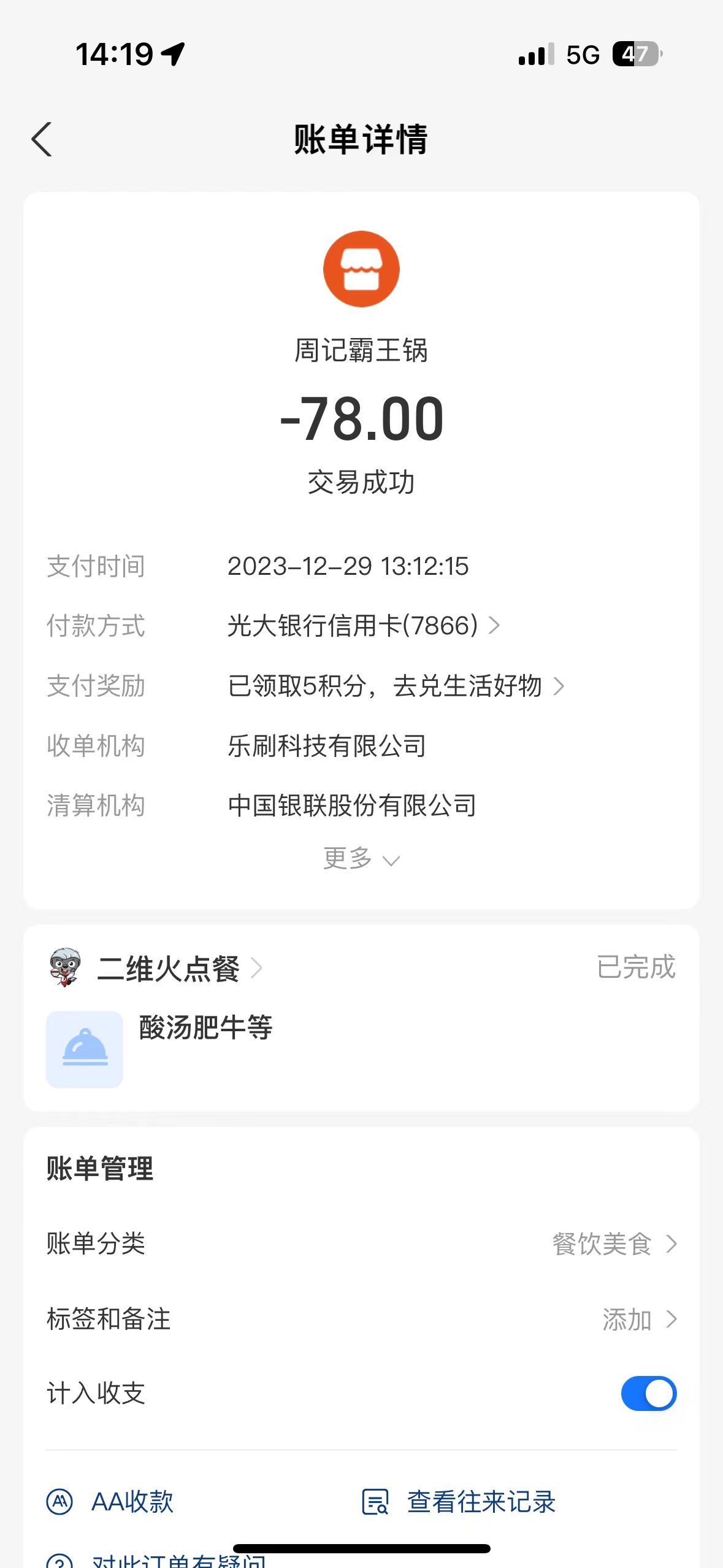Image resolution: width=723 pixels, height=1568 pixels.
Task: Open the 已领取5积分 payment reward link
Action: (x=396, y=686)
